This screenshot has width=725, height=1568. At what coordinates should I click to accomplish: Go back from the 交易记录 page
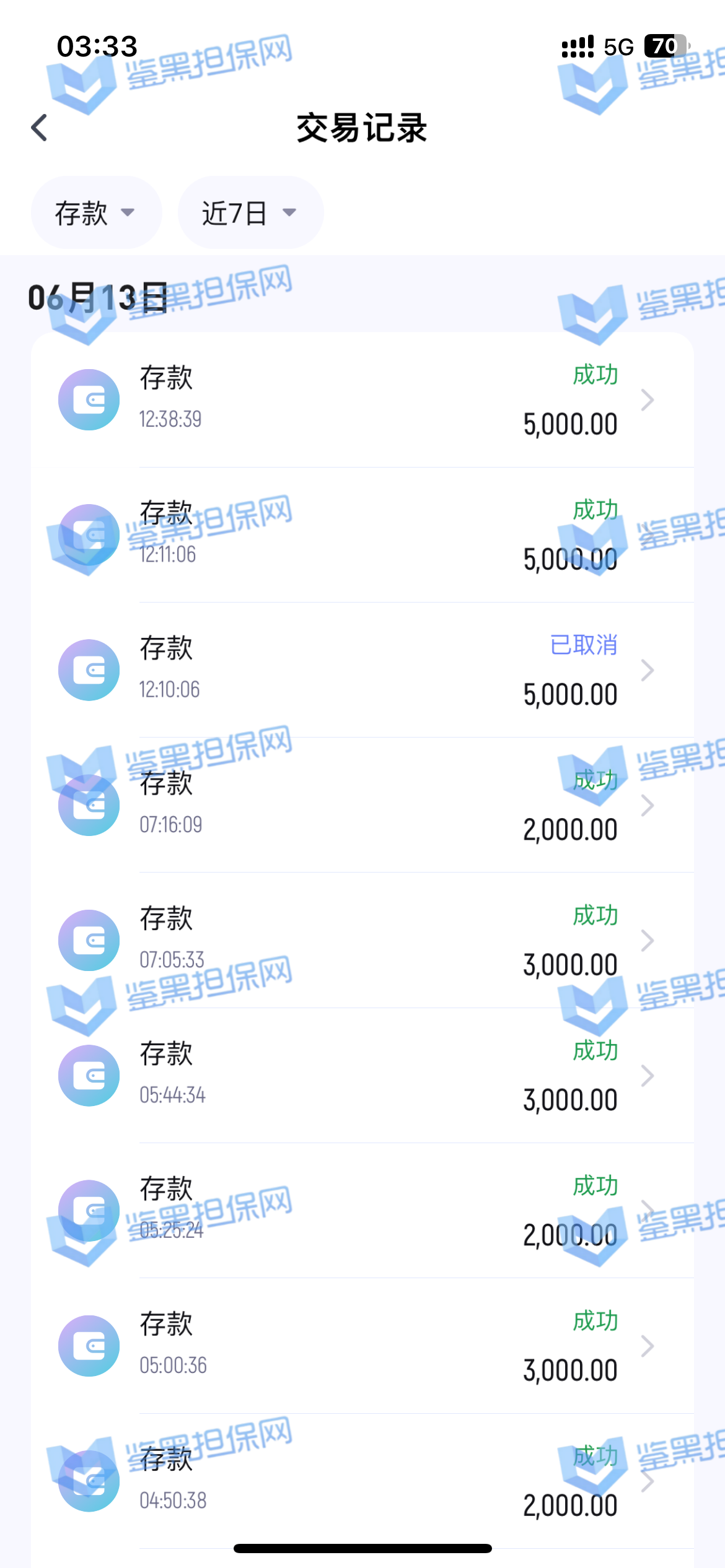[40, 128]
